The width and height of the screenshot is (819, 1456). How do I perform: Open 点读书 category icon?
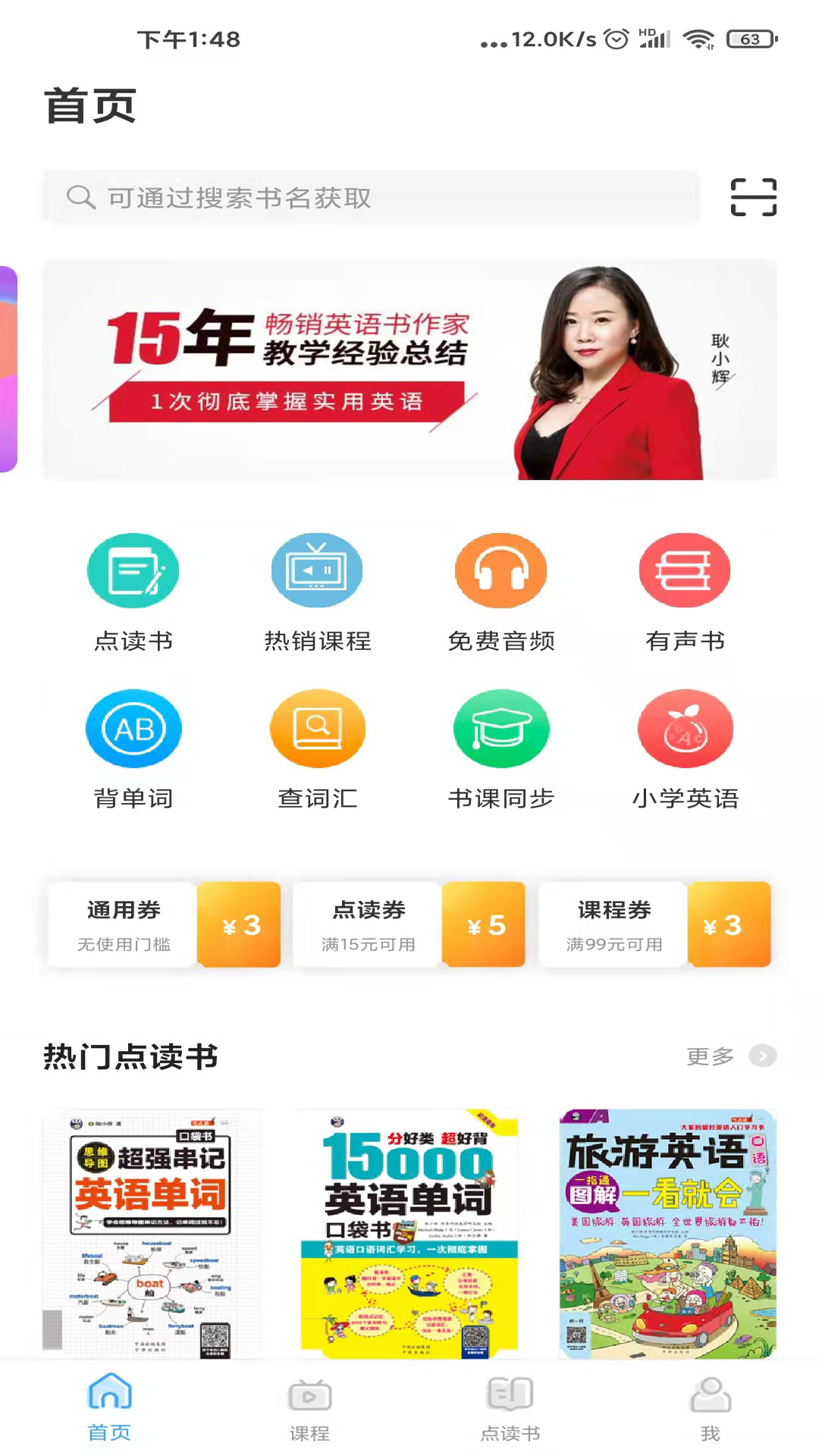pos(133,571)
